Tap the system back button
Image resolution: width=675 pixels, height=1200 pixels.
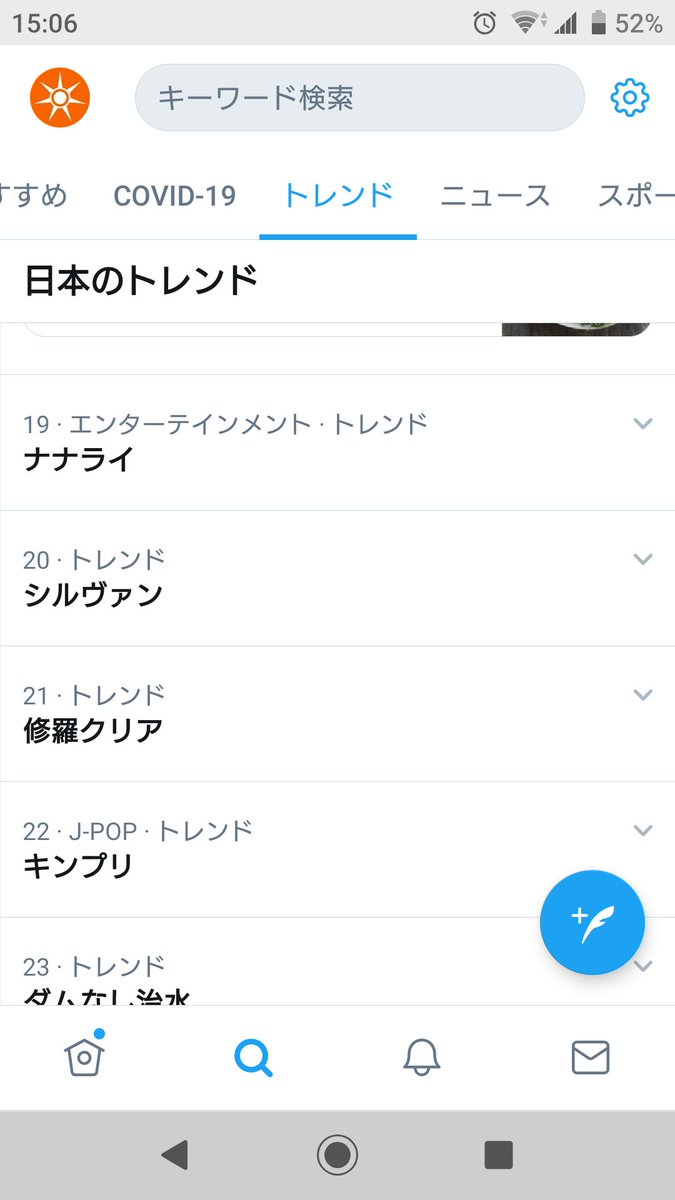tap(174, 1155)
